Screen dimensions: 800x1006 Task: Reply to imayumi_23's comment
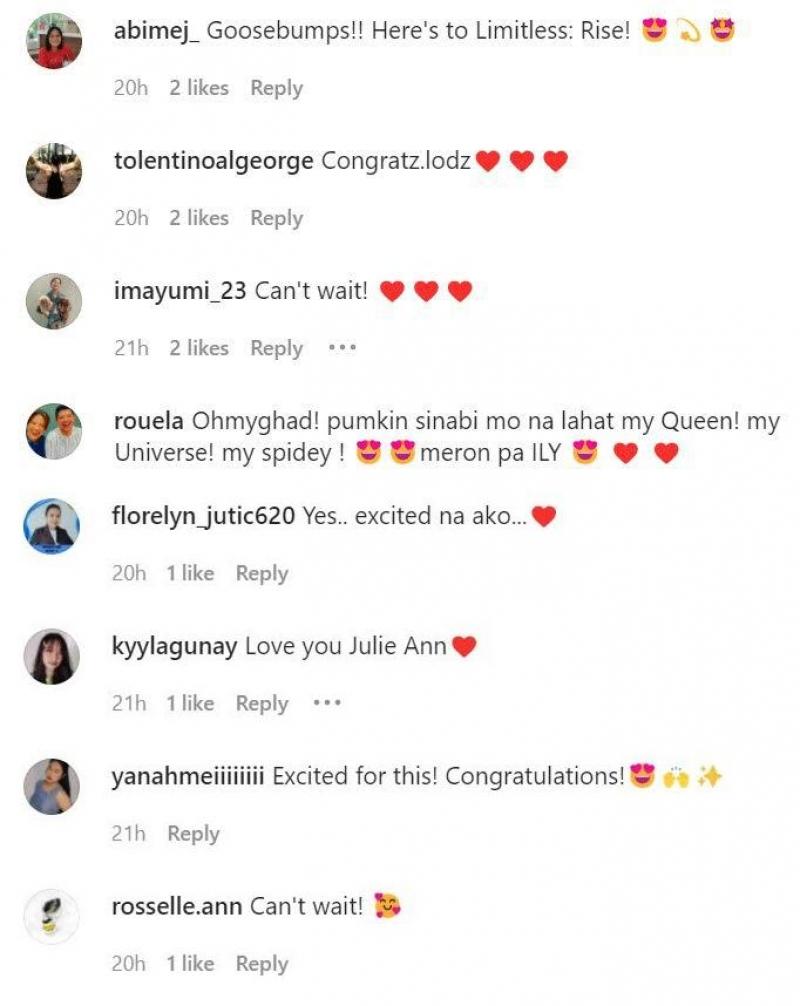click(276, 348)
